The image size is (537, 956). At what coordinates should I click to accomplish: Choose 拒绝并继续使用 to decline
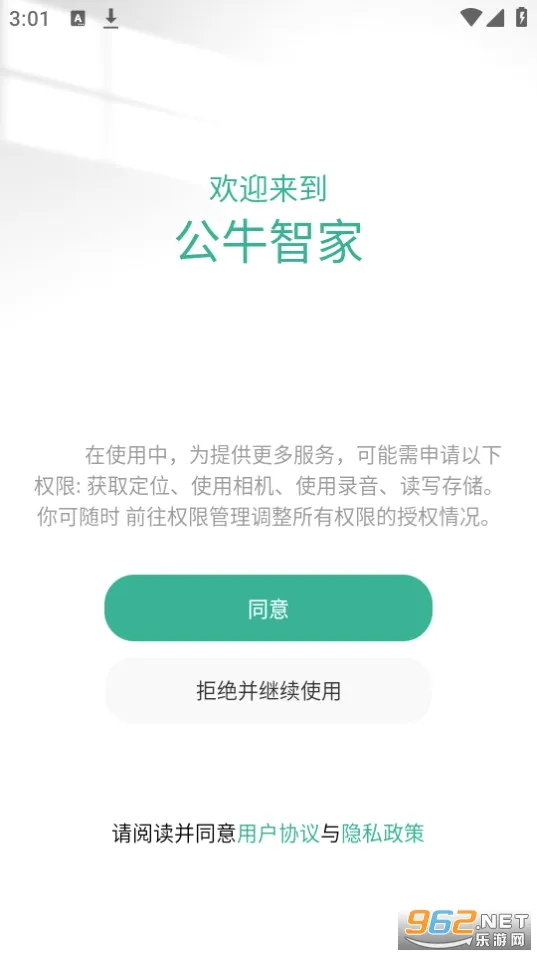click(x=268, y=691)
